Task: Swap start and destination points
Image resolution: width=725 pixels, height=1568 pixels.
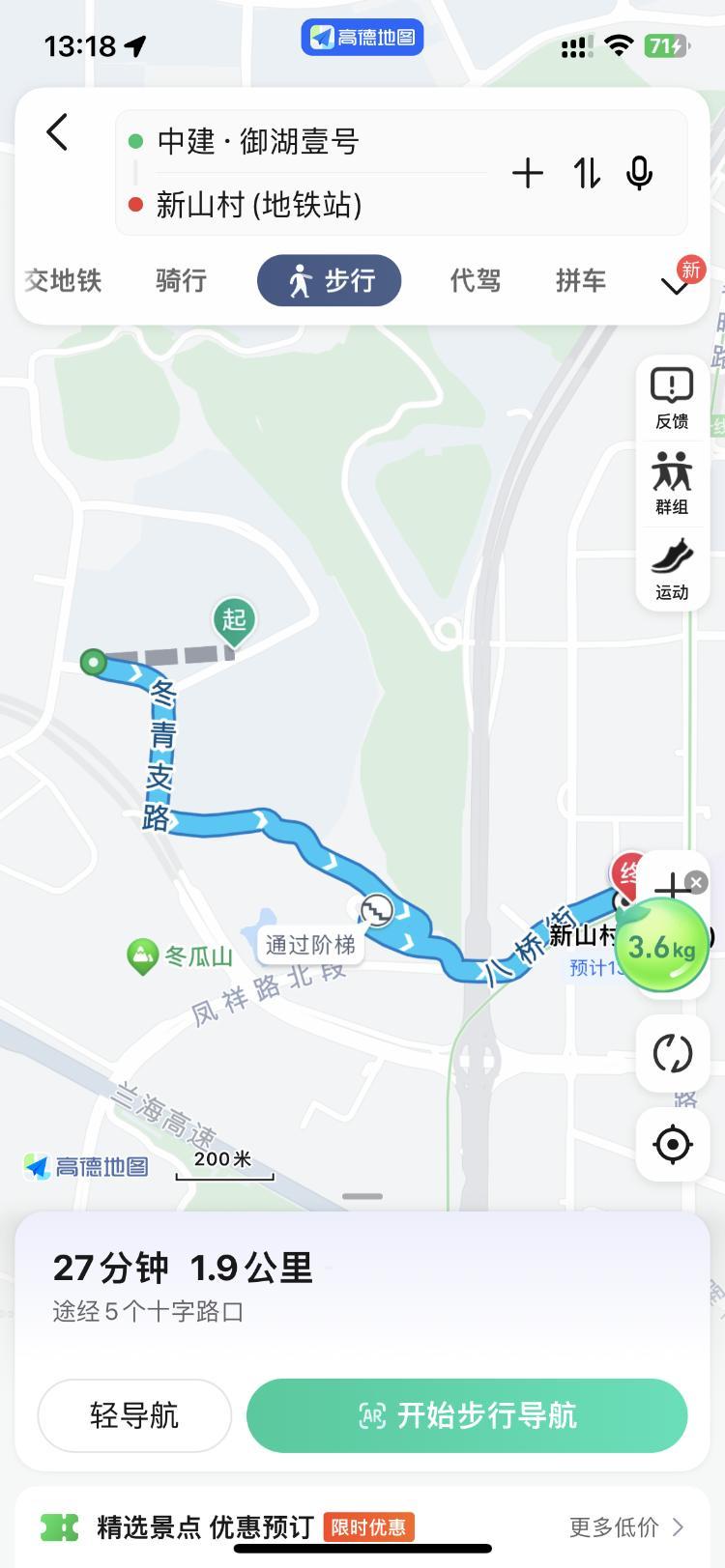Action: pos(587,174)
